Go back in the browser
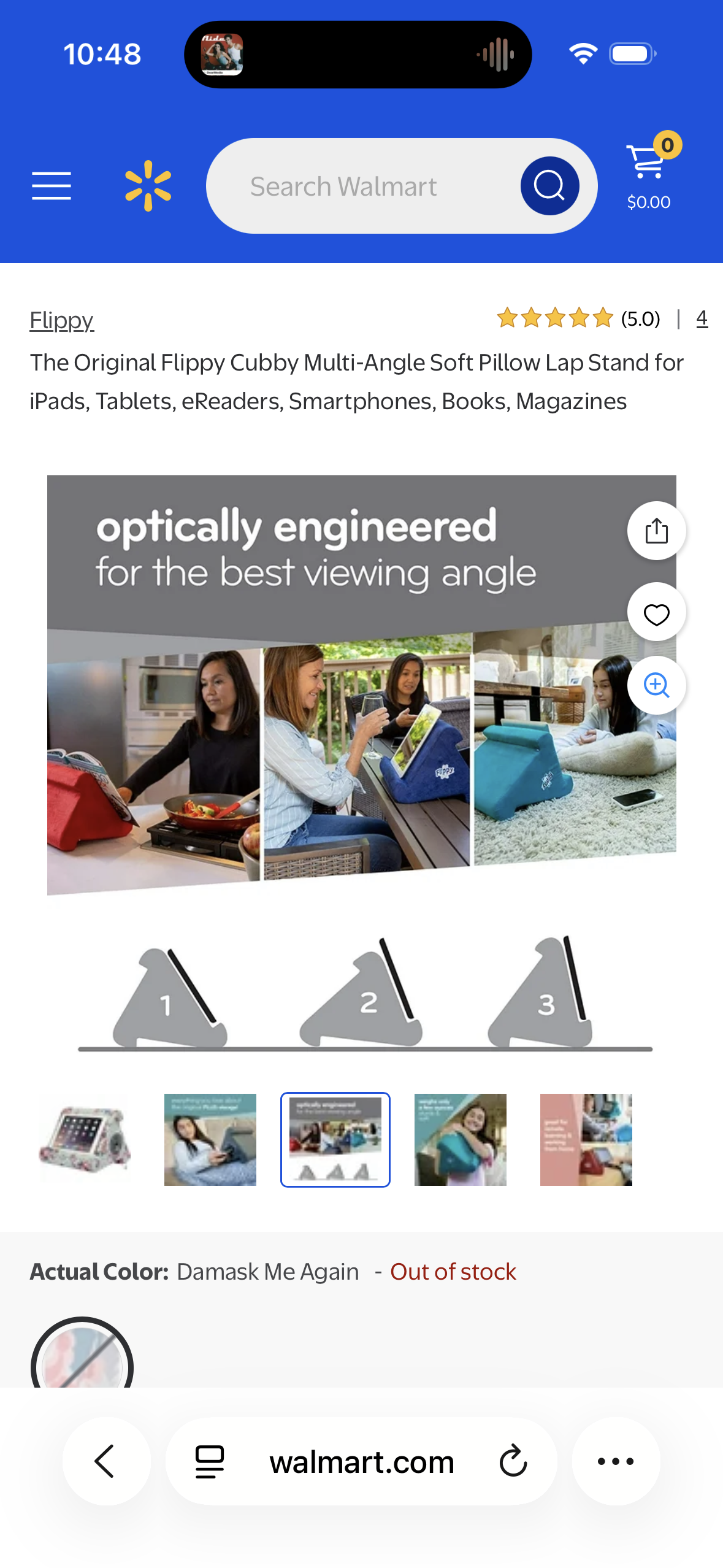 (106, 1461)
